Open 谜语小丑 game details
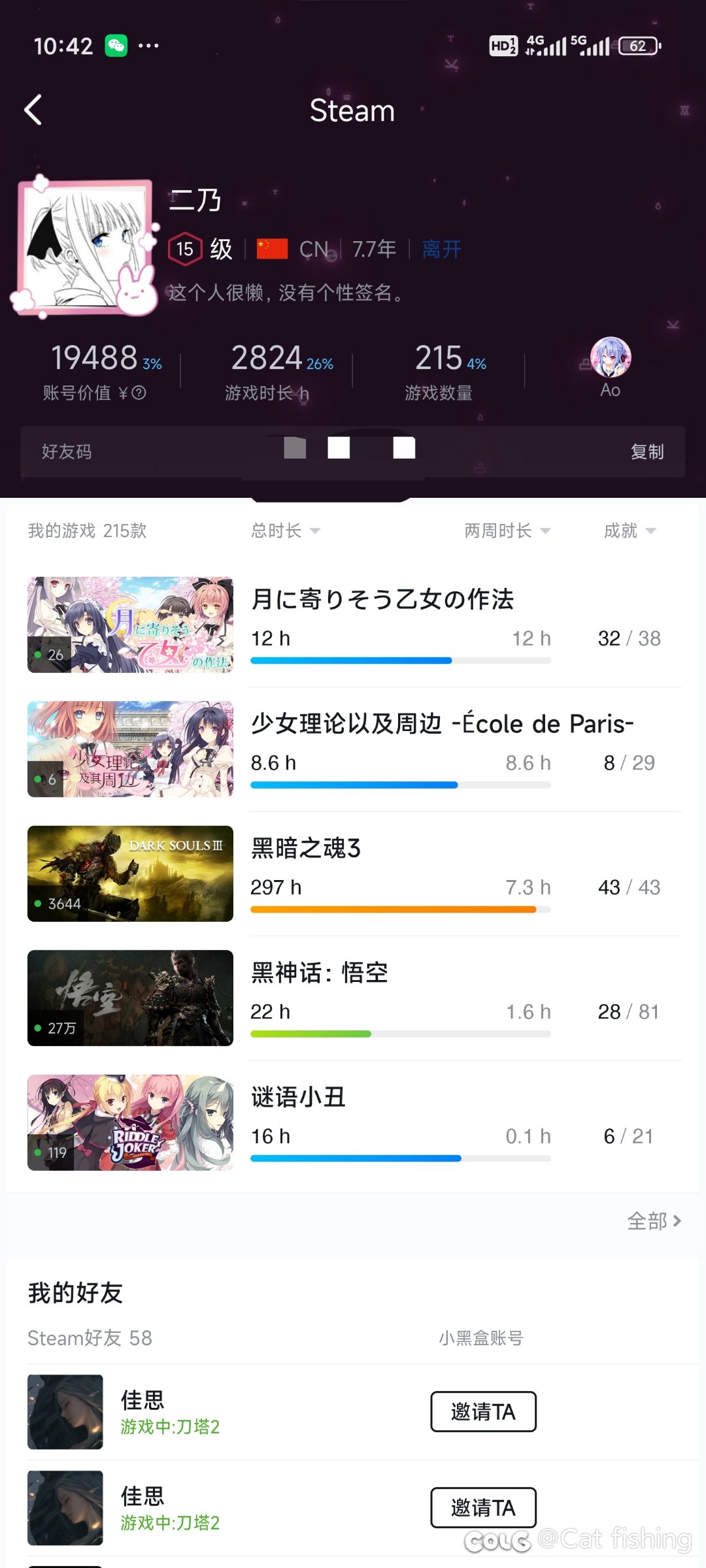Screen dimensions: 706x1568 (x=354, y=1122)
